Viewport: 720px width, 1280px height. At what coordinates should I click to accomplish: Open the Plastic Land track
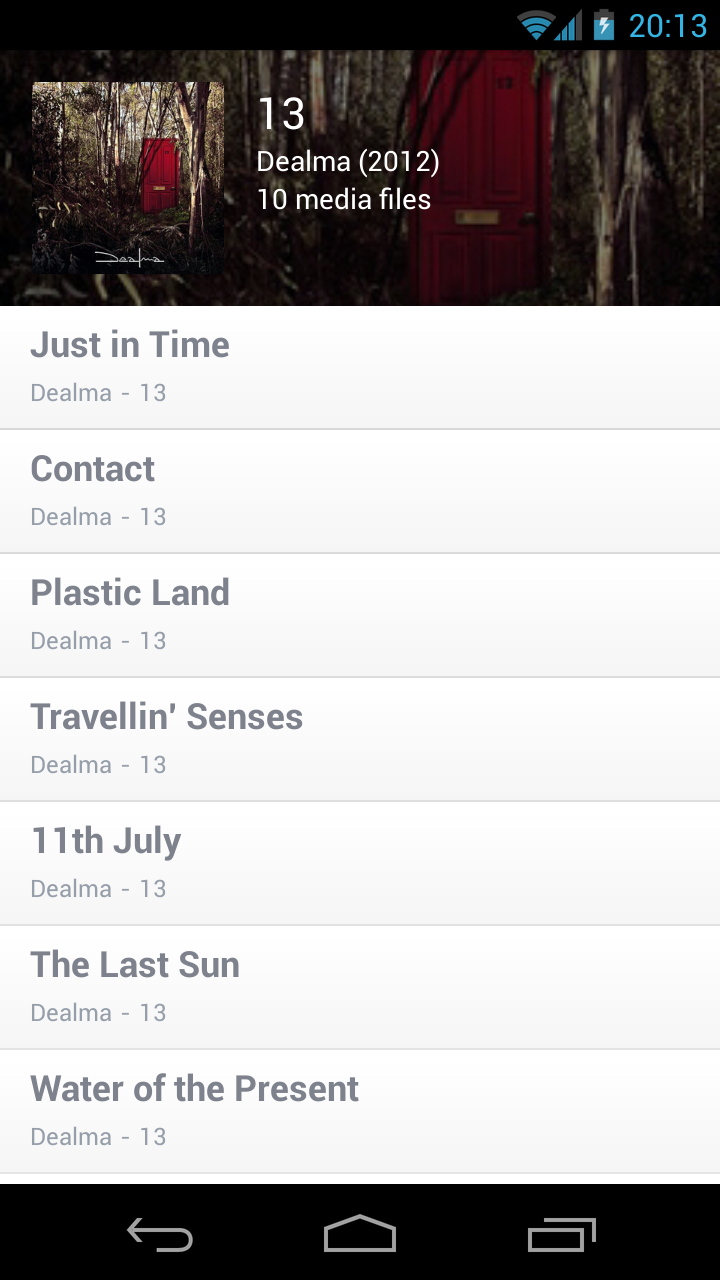[x=360, y=615]
